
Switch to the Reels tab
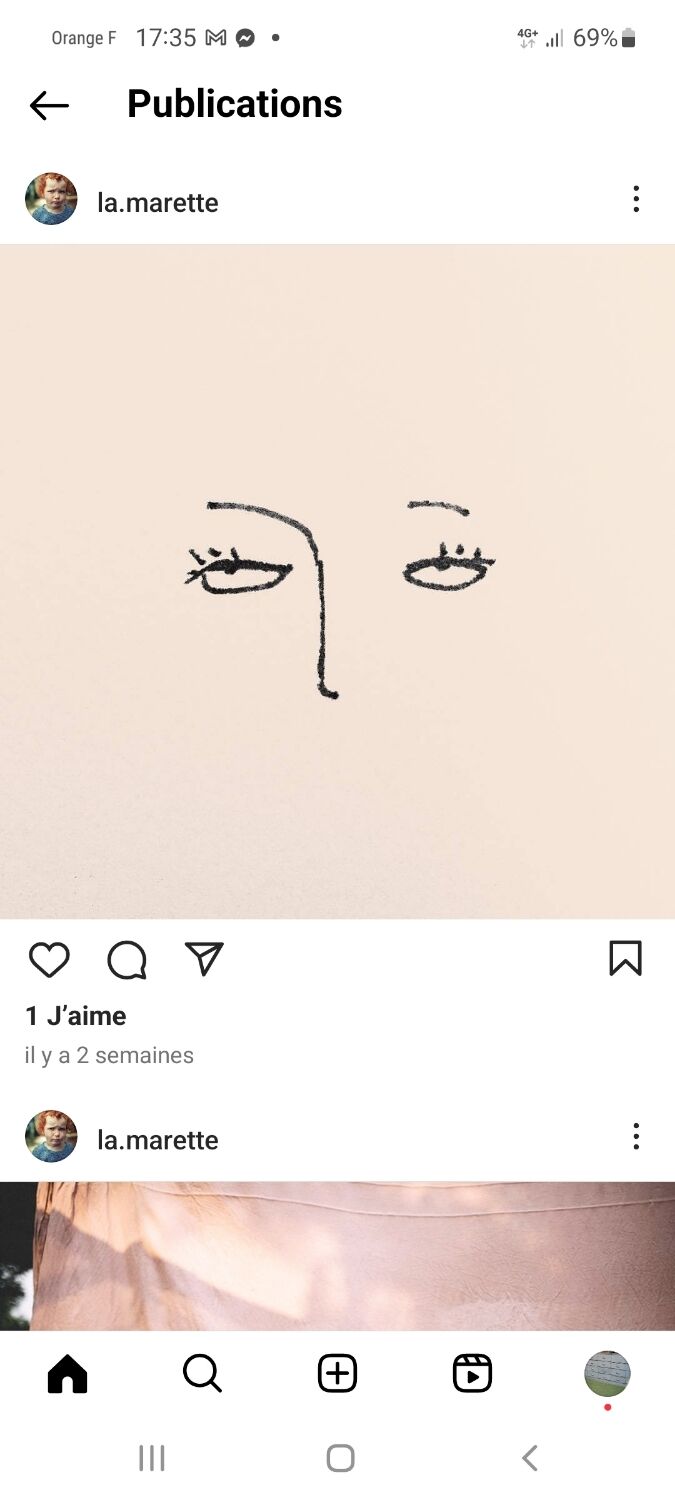(x=472, y=1374)
